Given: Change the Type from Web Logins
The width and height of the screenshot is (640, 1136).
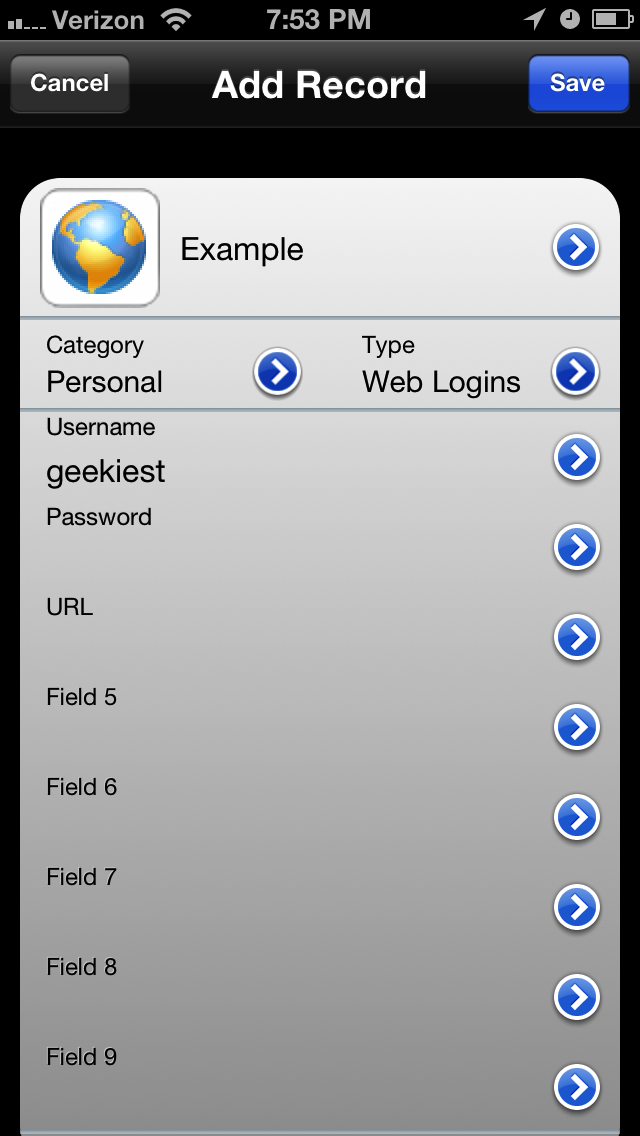Looking at the screenshot, I should point(575,372).
